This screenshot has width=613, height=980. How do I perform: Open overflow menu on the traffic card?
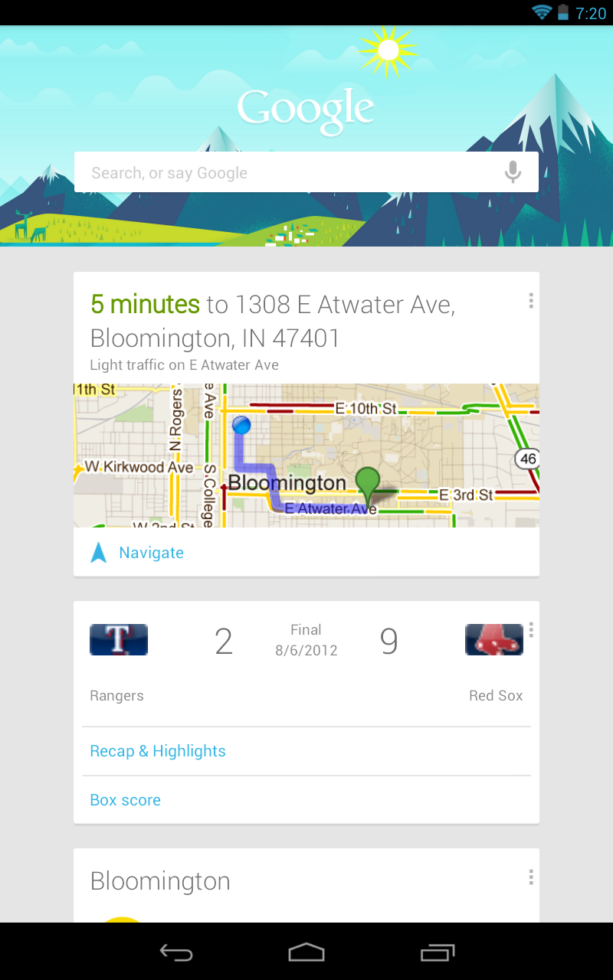[x=531, y=301]
